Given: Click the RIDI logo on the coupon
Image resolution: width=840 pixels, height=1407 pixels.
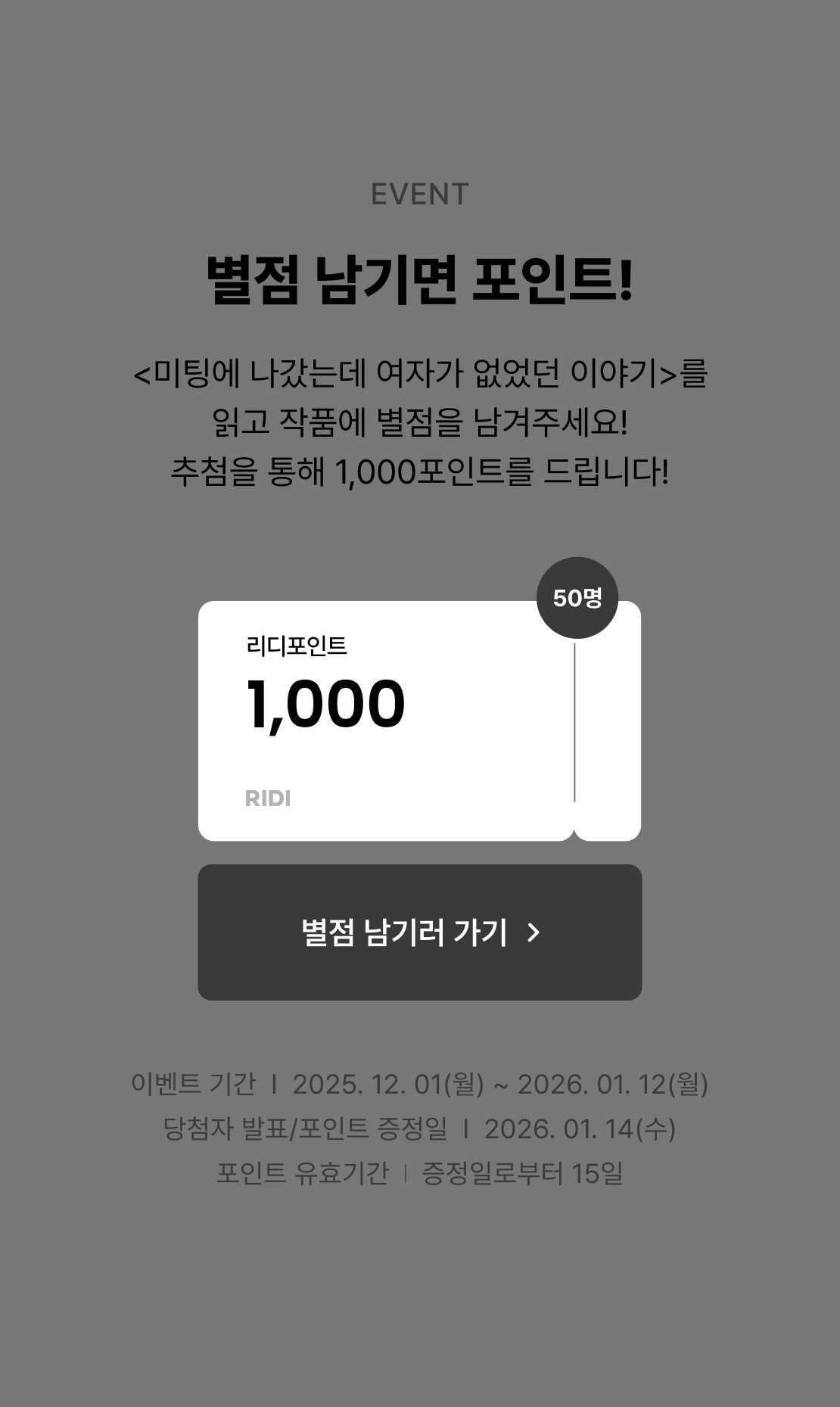Looking at the screenshot, I should (x=266, y=798).
